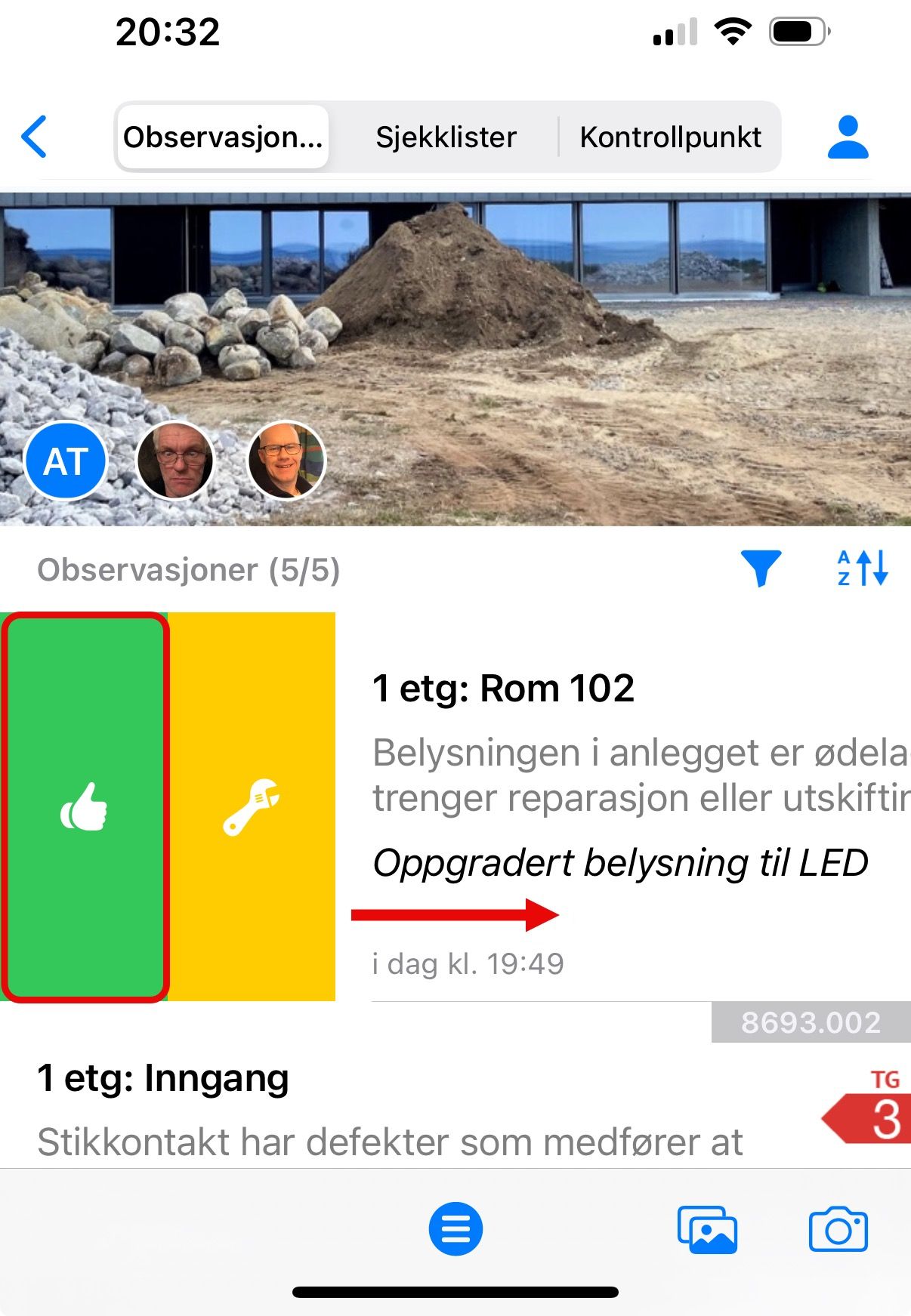Viewport: 911px width, 1316px height.
Task: Switch to the Sjekklister tab
Action: point(446,137)
